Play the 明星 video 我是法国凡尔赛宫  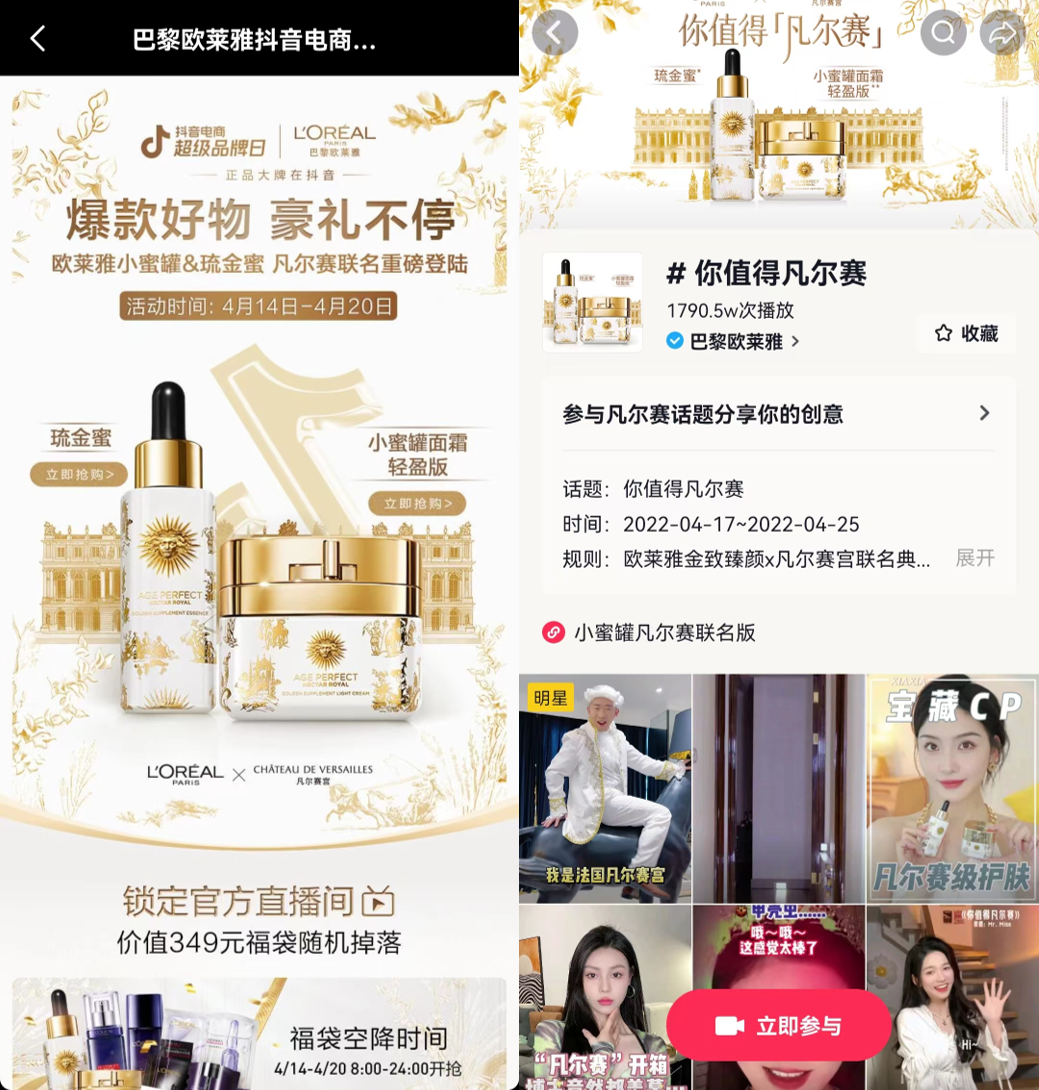point(605,789)
